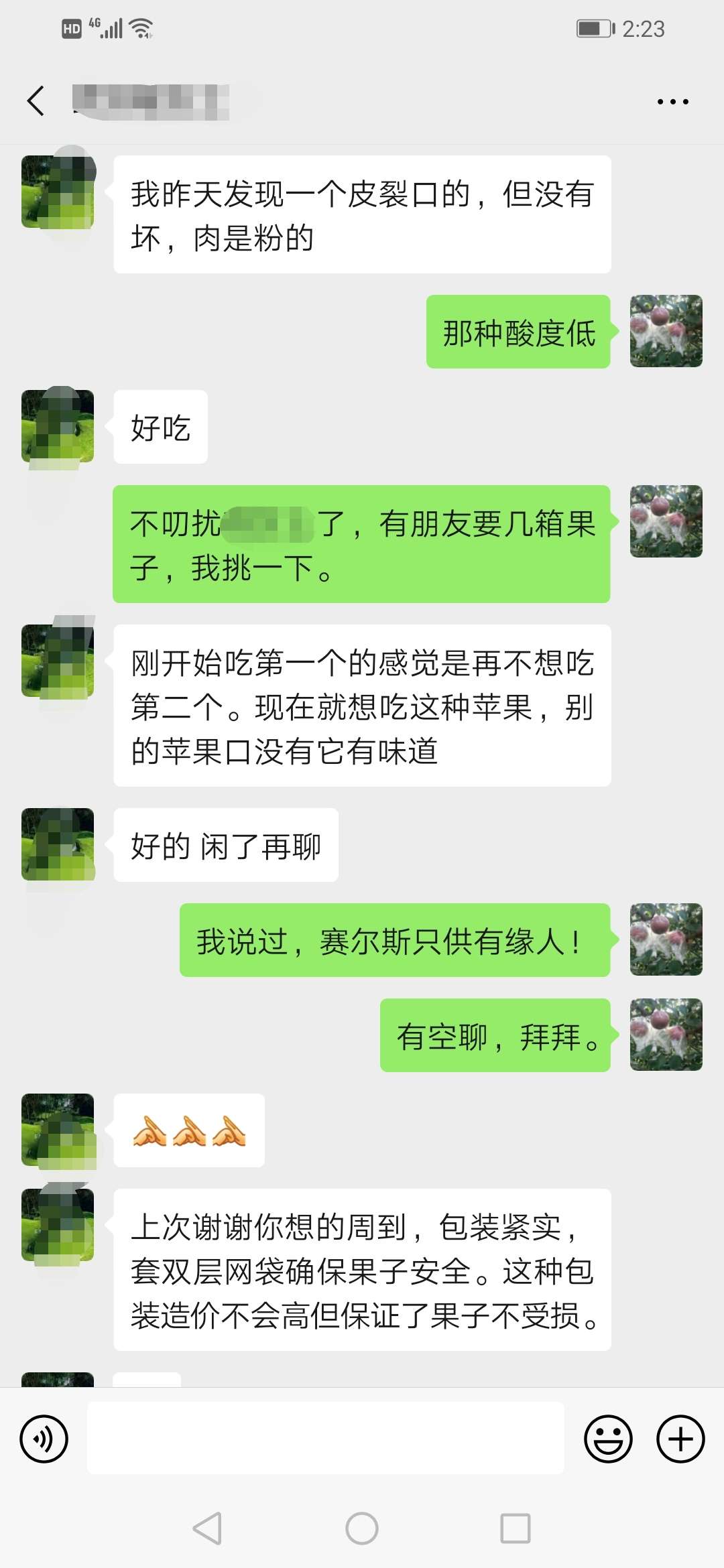The image size is (724, 1568).
Task: Tap the system back triangle button
Action: click(x=207, y=1528)
